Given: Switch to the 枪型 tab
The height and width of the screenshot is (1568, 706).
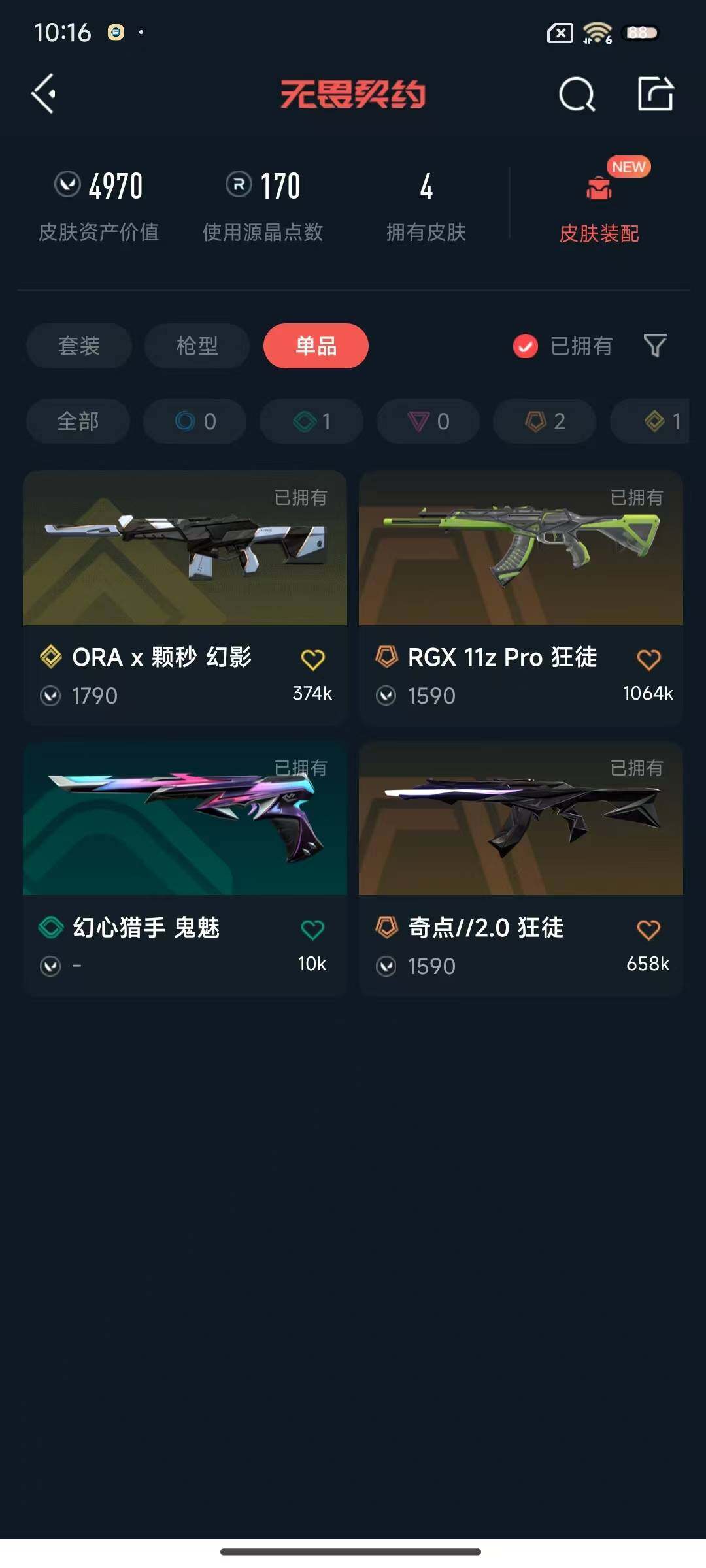Looking at the screenshot, I should coord(196,346).
